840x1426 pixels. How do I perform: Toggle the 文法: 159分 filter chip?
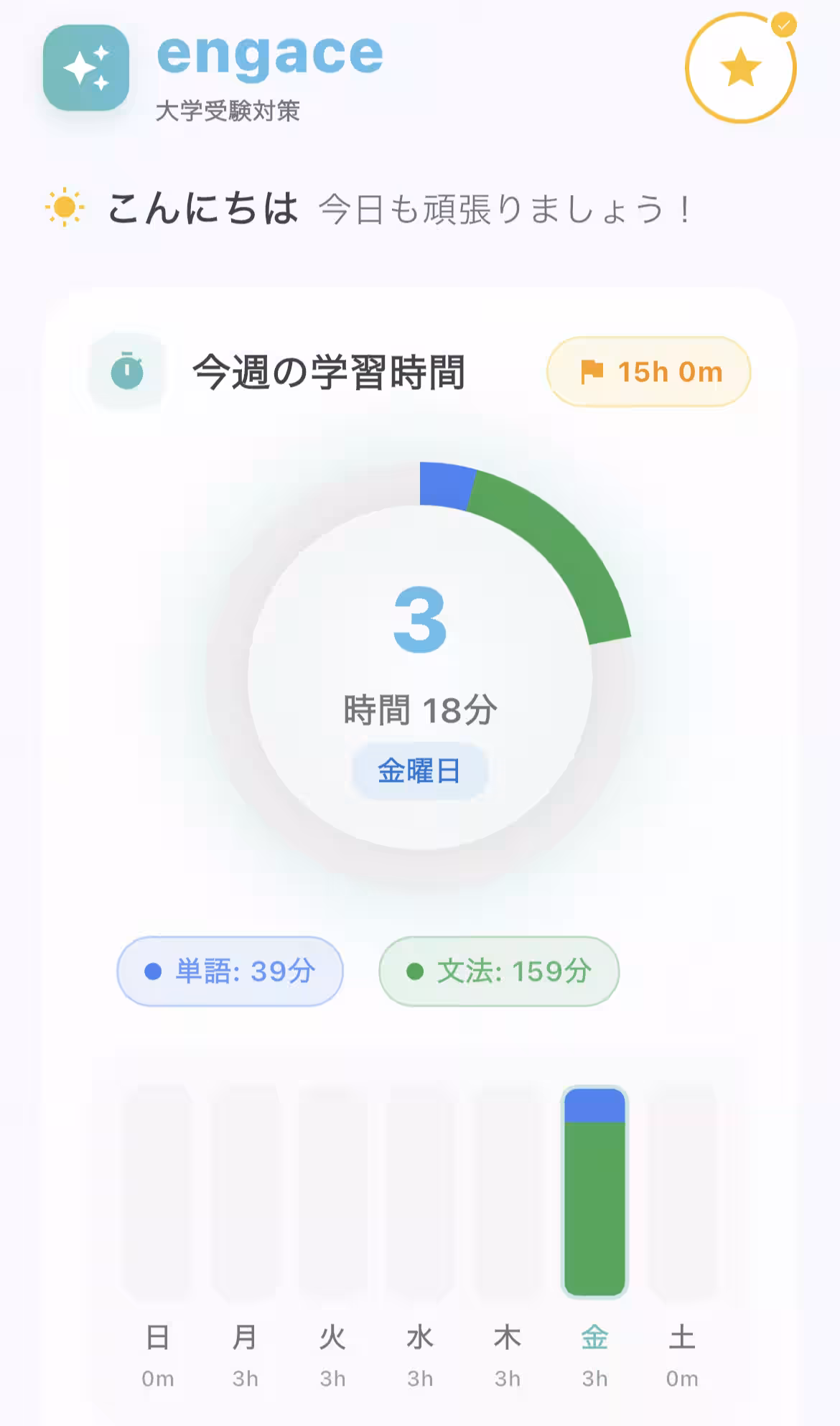click(x=498, y=971)
